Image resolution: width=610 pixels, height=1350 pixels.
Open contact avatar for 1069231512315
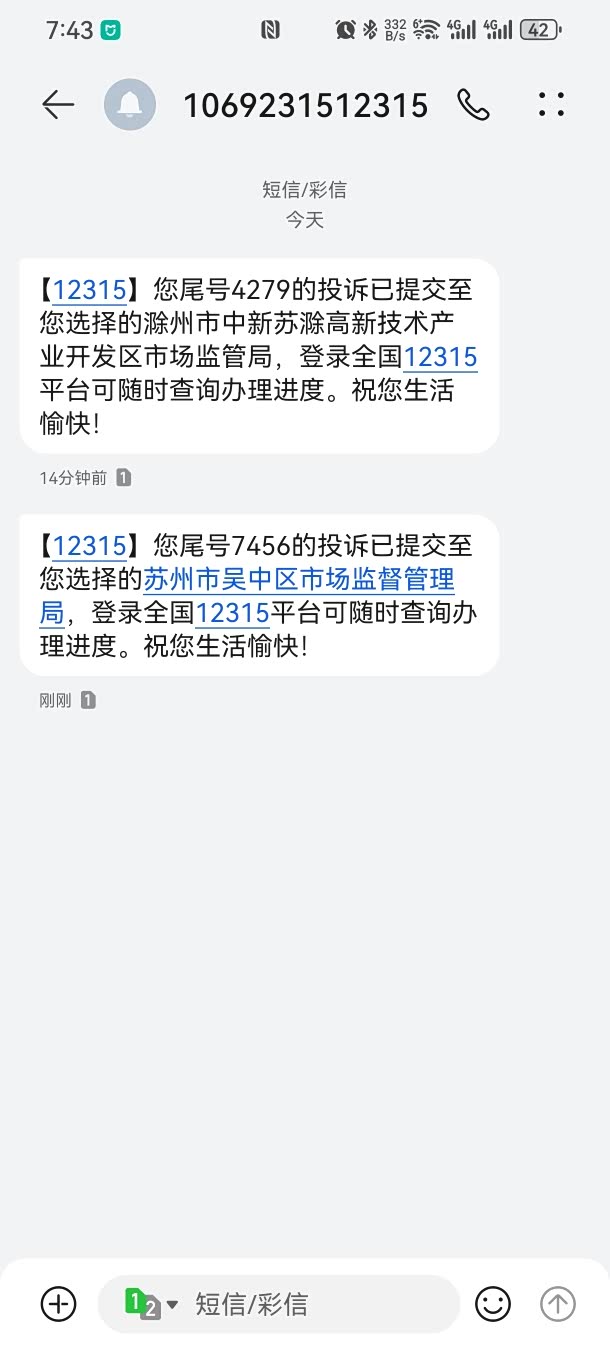[x=130, y=104]
